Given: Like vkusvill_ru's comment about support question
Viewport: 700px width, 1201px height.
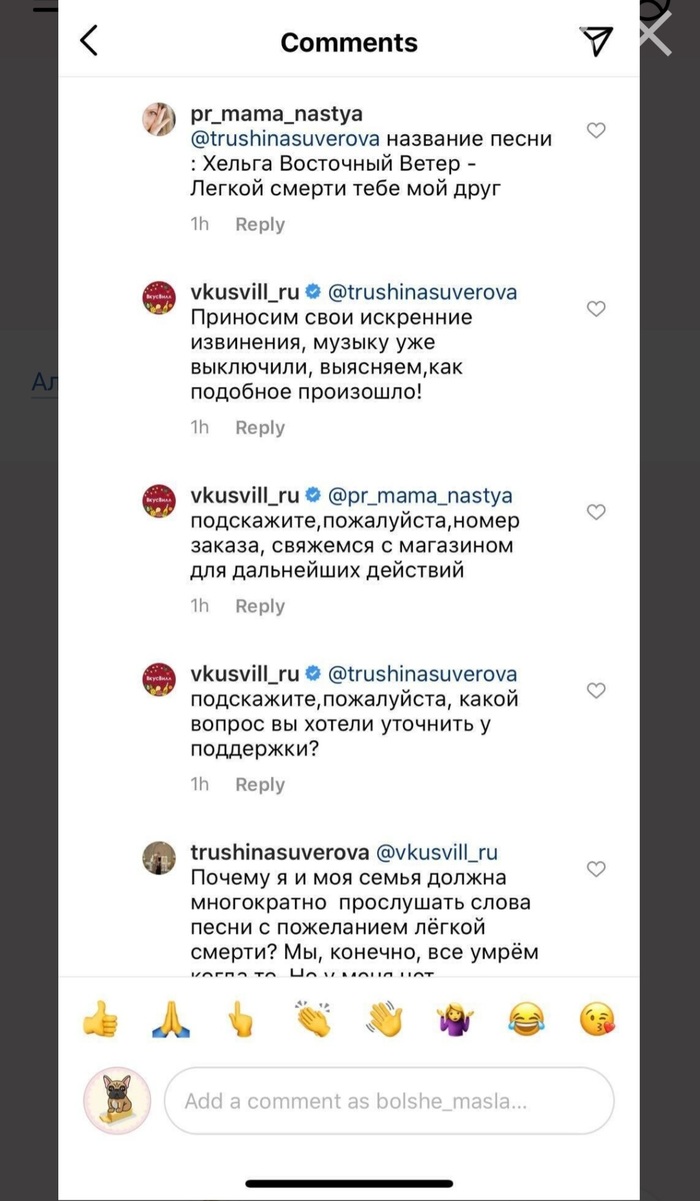Looking at the screenshot, I should (596, 690).
